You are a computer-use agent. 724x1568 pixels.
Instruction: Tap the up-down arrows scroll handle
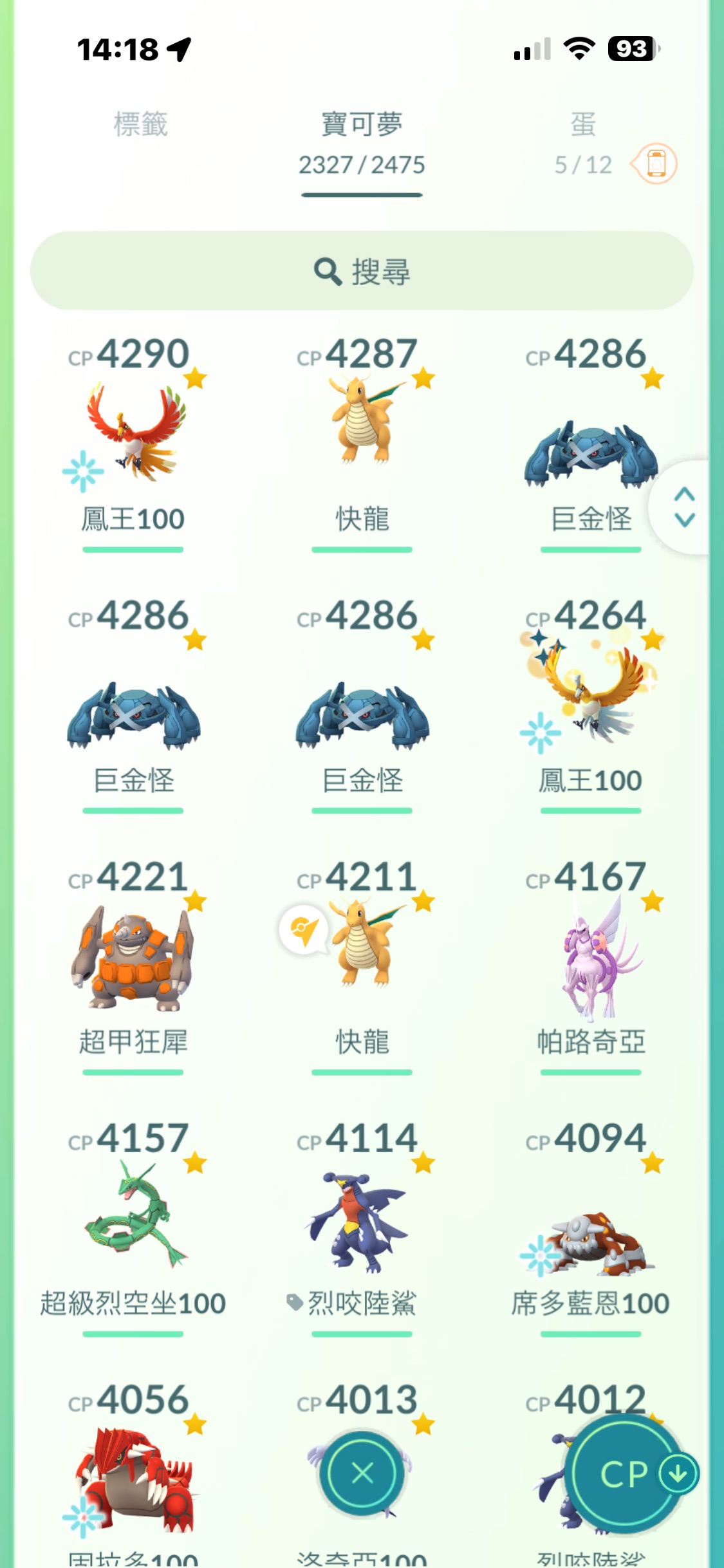pyautogui.click(x=684, y=507)
